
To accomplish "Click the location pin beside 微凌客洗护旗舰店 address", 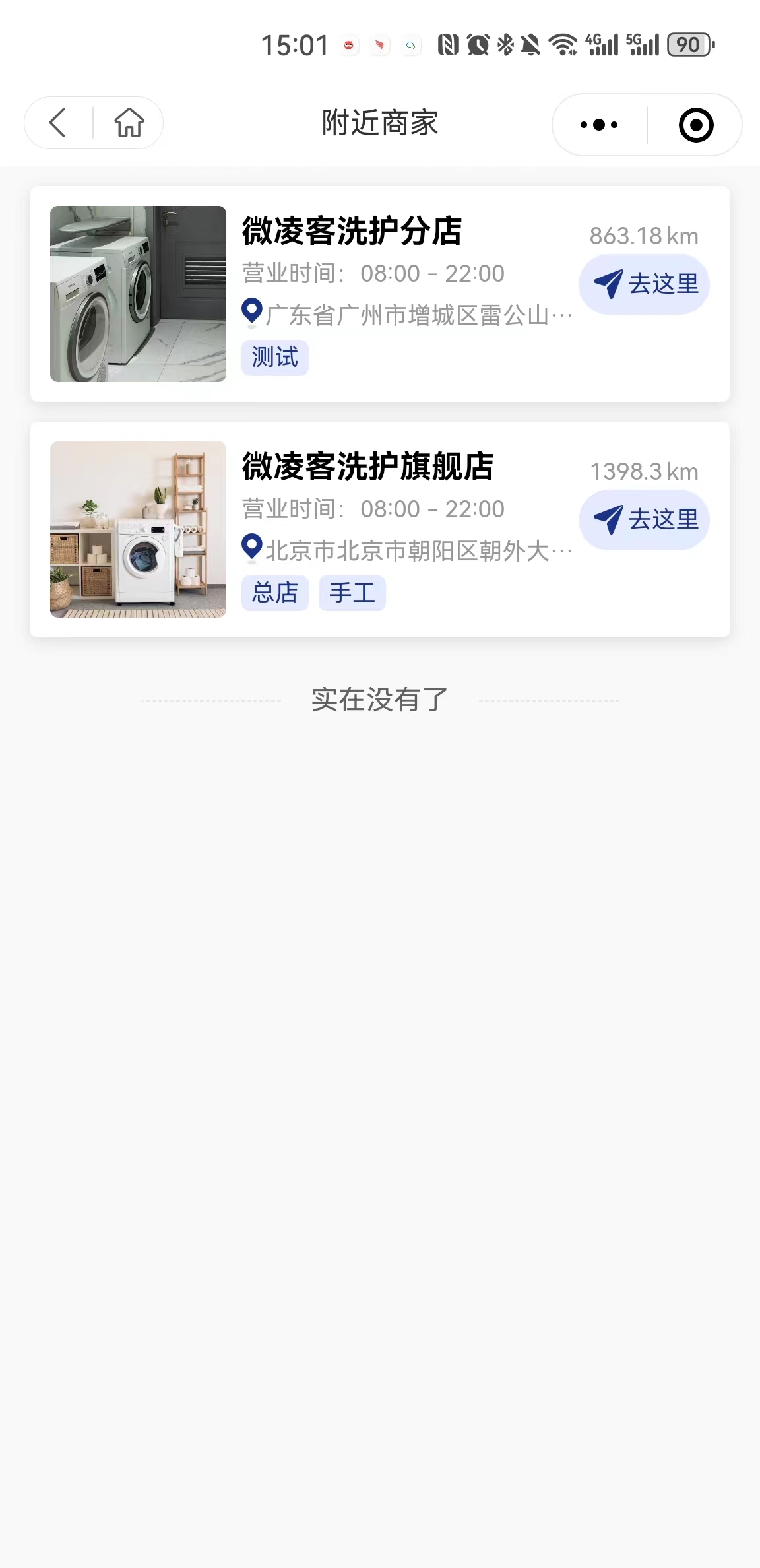I will tap(251, 549).
